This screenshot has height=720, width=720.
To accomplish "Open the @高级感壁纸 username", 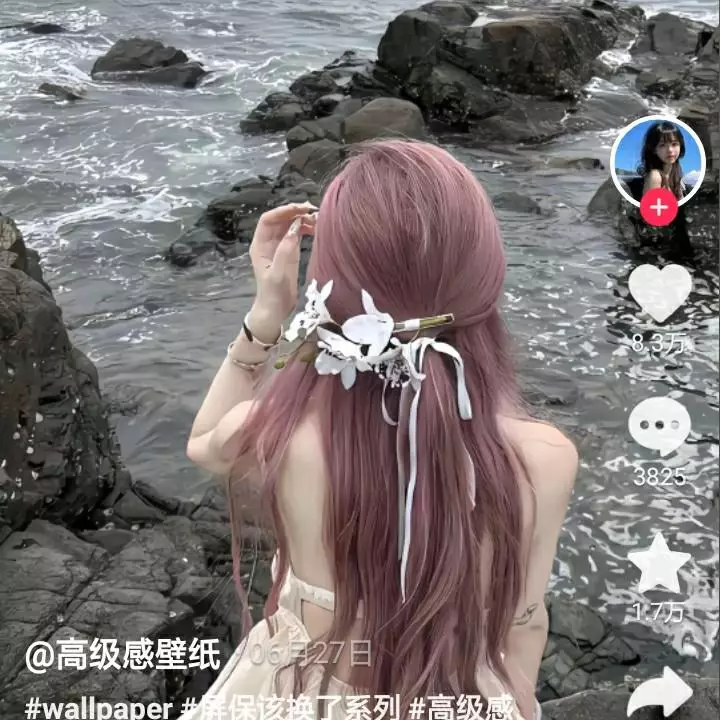I will point(122,655).
